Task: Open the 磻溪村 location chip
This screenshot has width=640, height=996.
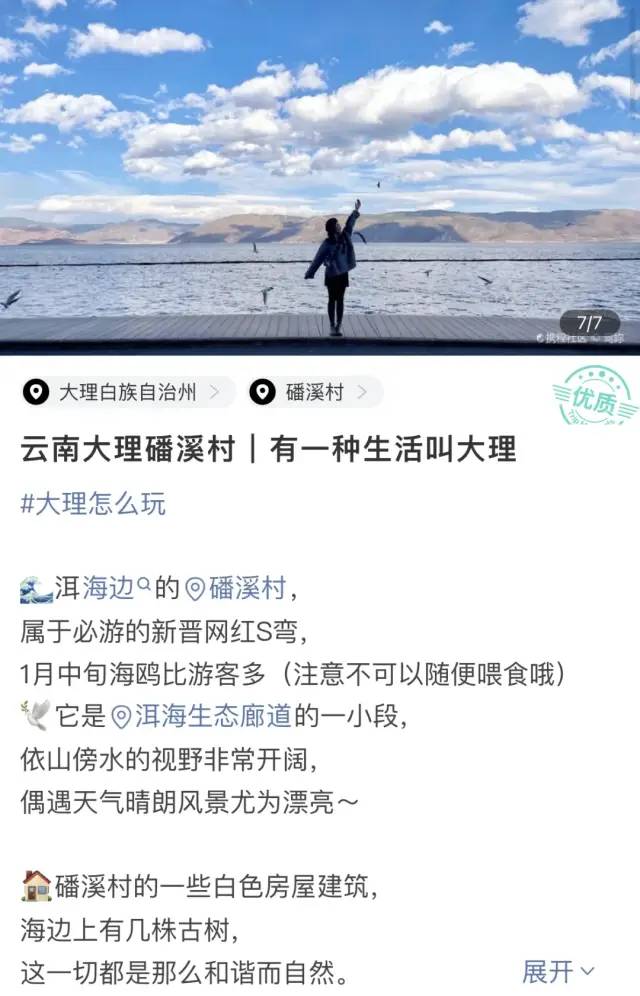Action: [x=314, y=392]
